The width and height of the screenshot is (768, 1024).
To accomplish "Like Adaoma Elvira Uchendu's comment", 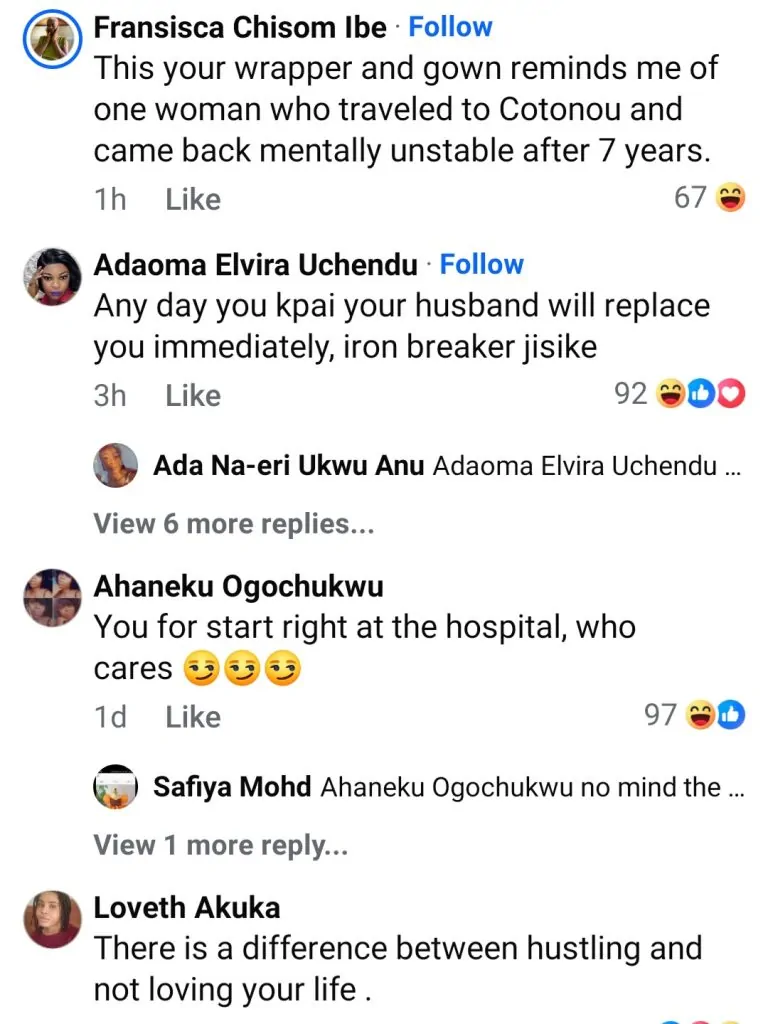I will pyautogui.click(x=193, y=395).
